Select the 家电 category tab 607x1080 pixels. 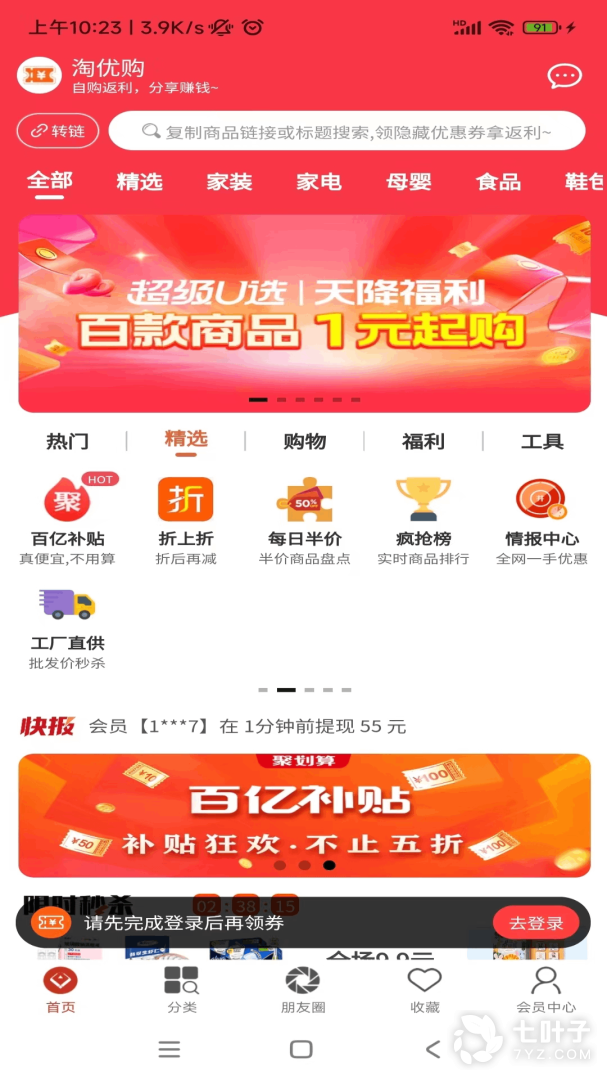coord(319,182)
